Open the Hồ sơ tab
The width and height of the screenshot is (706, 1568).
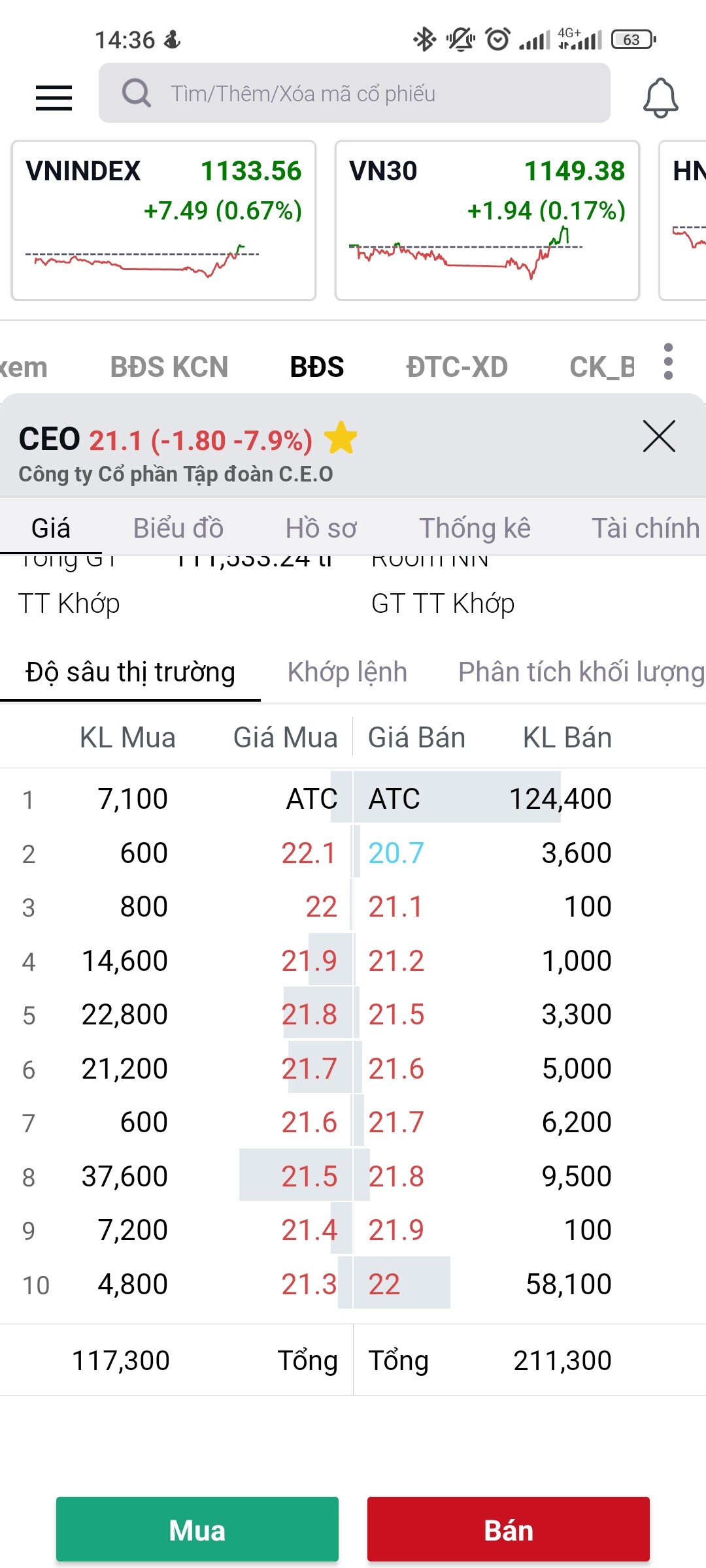[x=321, y=528]
